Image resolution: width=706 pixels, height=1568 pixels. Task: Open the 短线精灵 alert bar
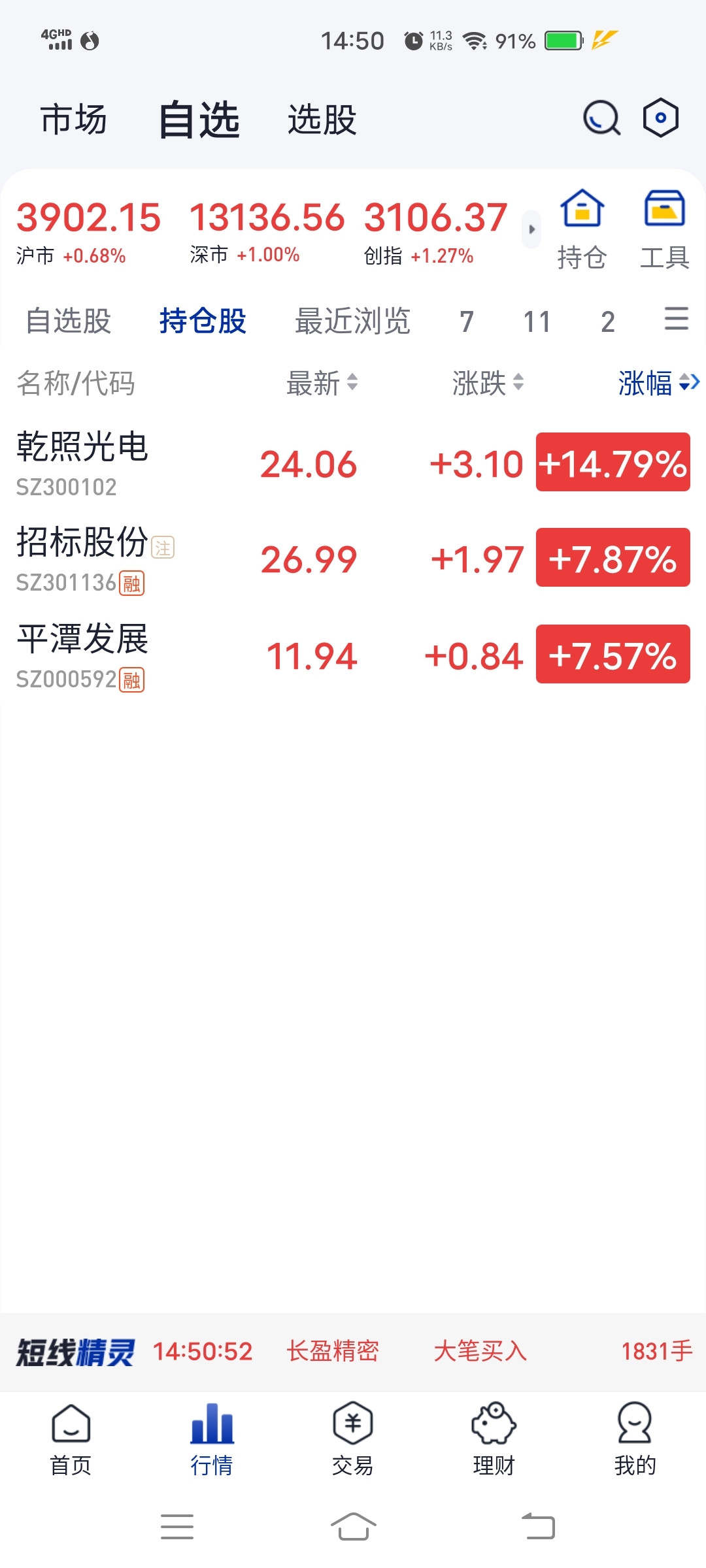(353, 1351)
